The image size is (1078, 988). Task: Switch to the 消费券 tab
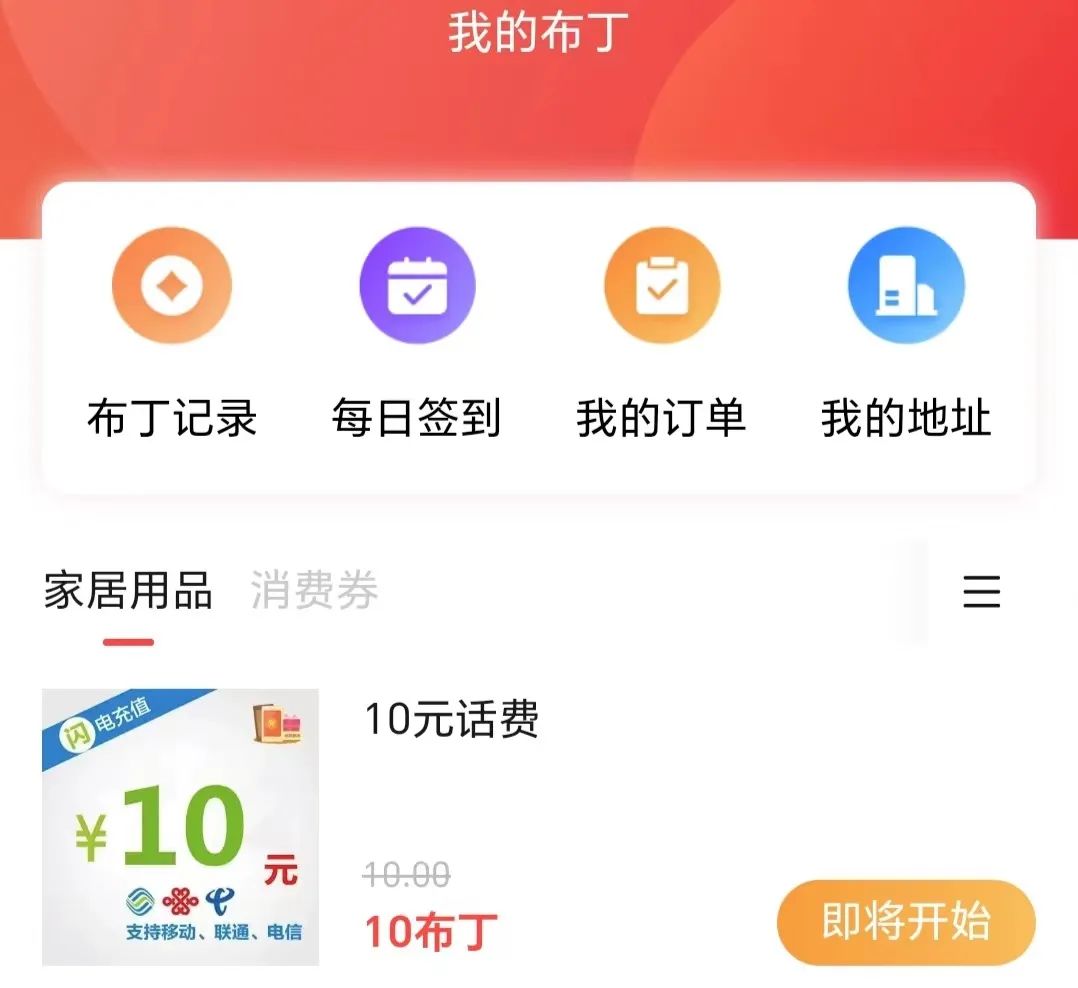pyautogui.click(x=314, y=591)
